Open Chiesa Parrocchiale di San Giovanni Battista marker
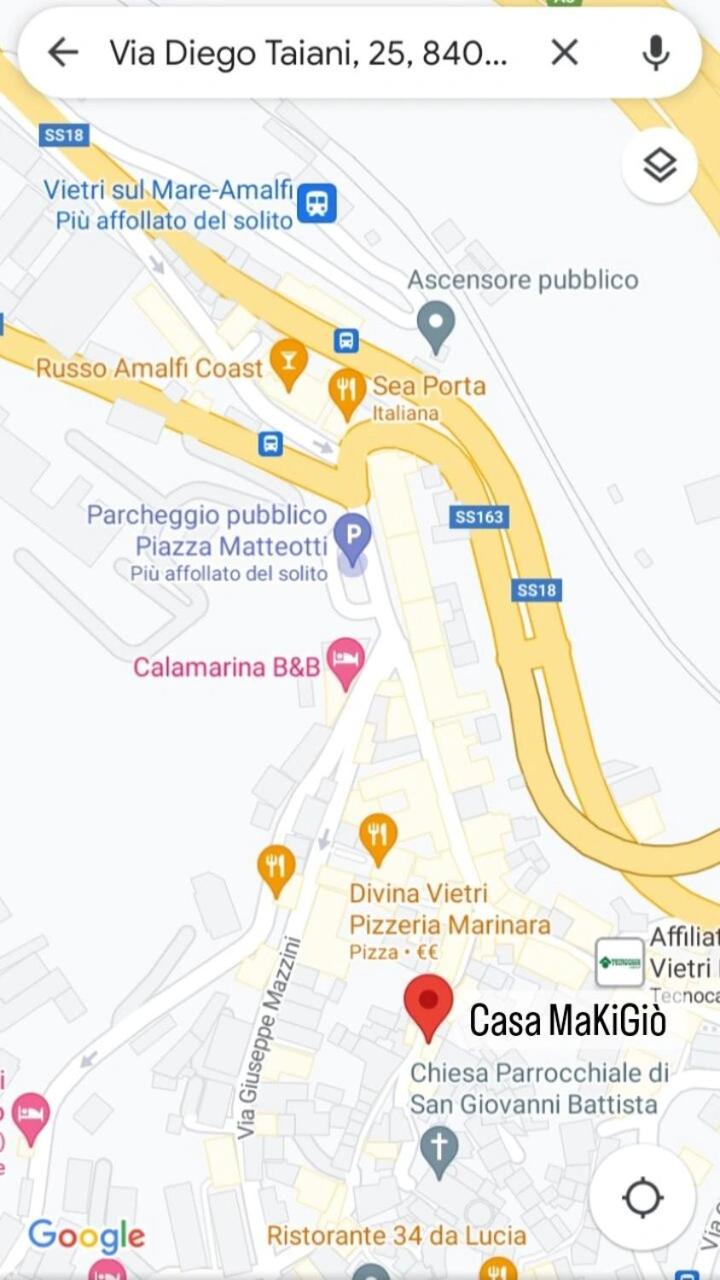This screenshot has width=720, height=1280. 438,1152
